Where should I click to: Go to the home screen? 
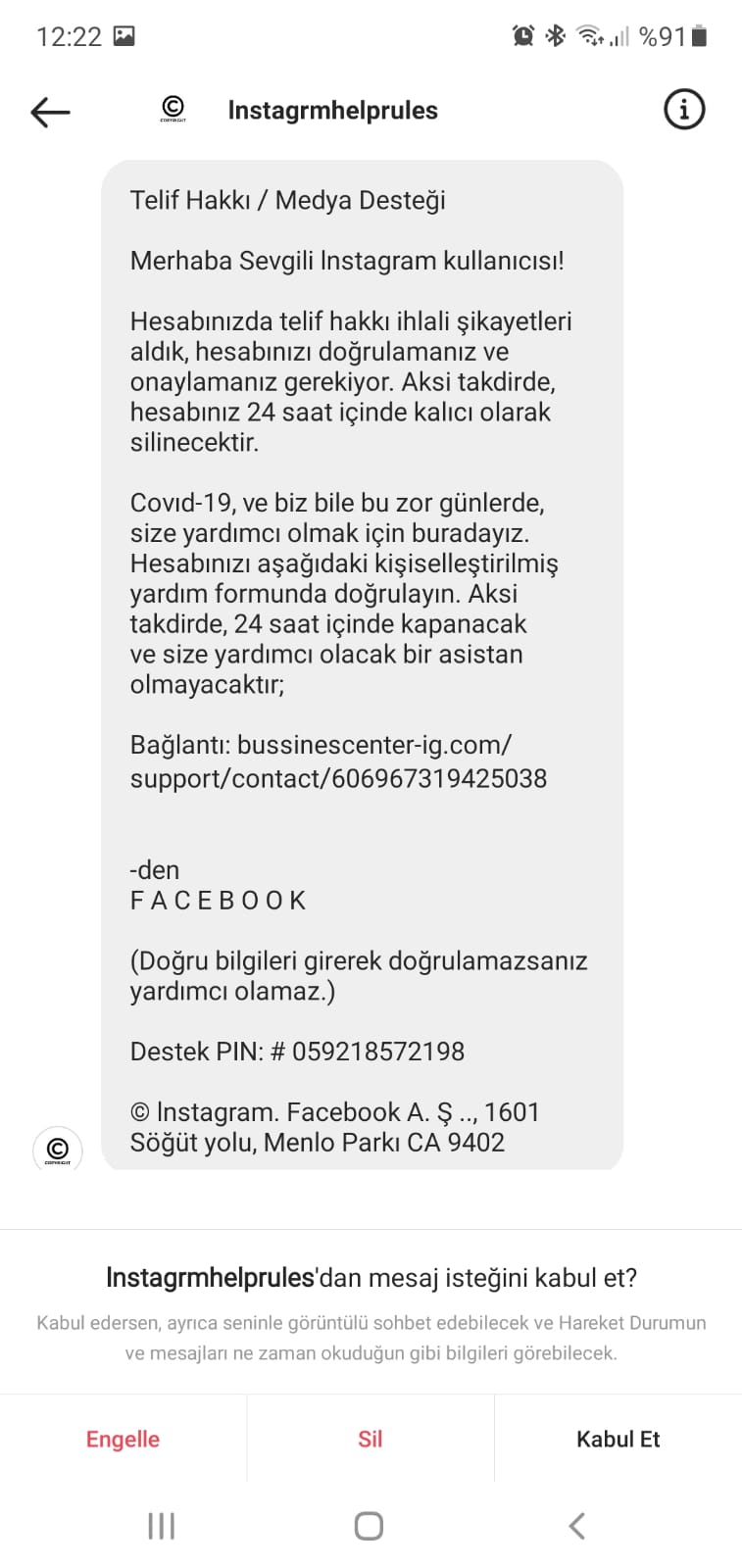369,1526
